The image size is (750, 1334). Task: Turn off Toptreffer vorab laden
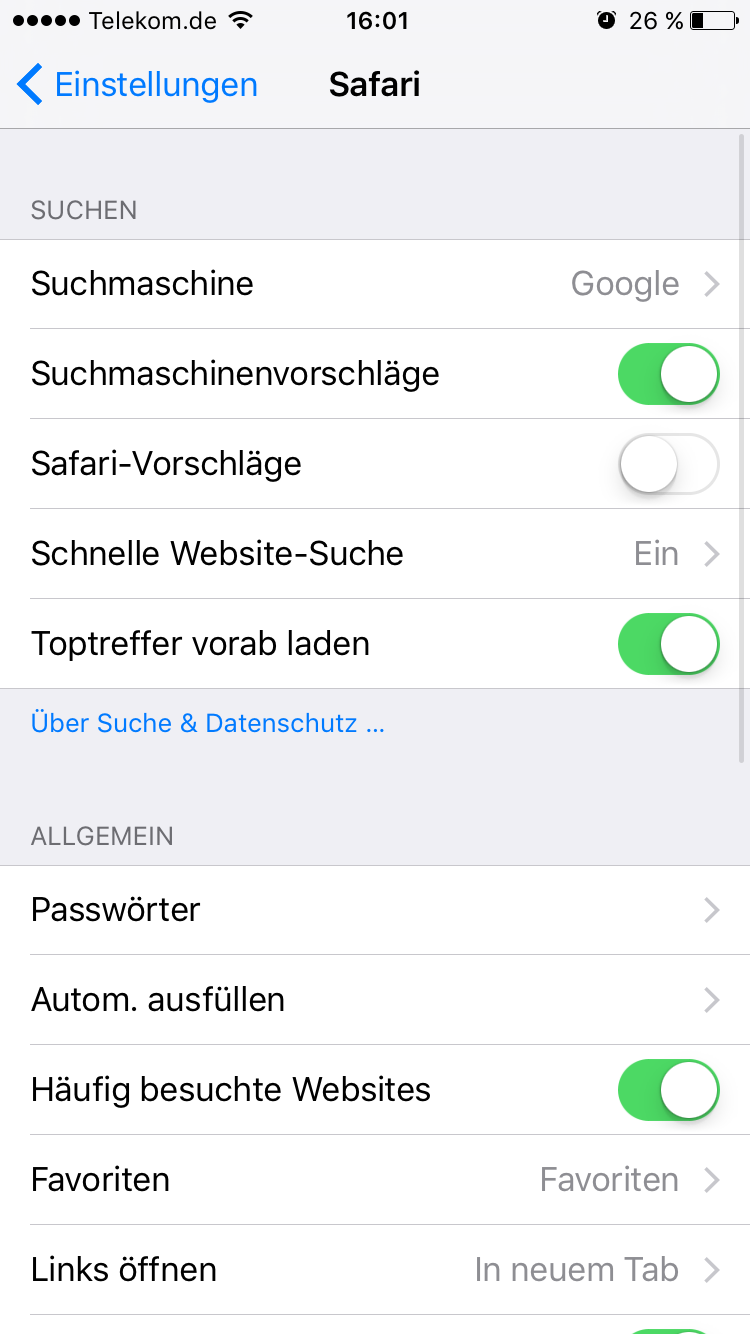click(x=669, y=644)
